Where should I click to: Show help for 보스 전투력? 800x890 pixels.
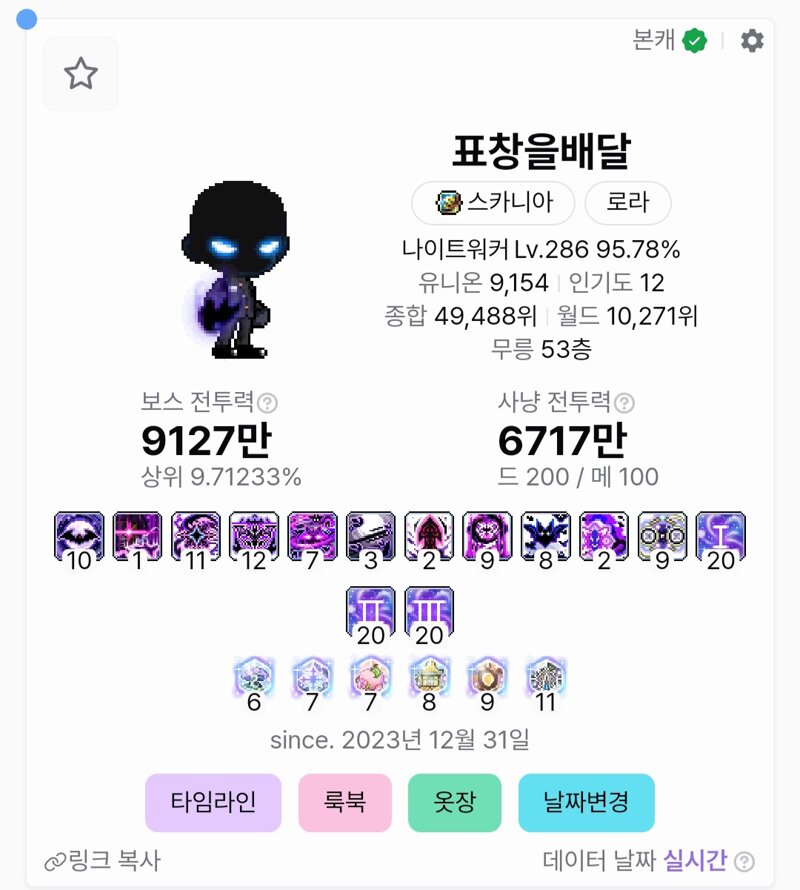[268, 403]
